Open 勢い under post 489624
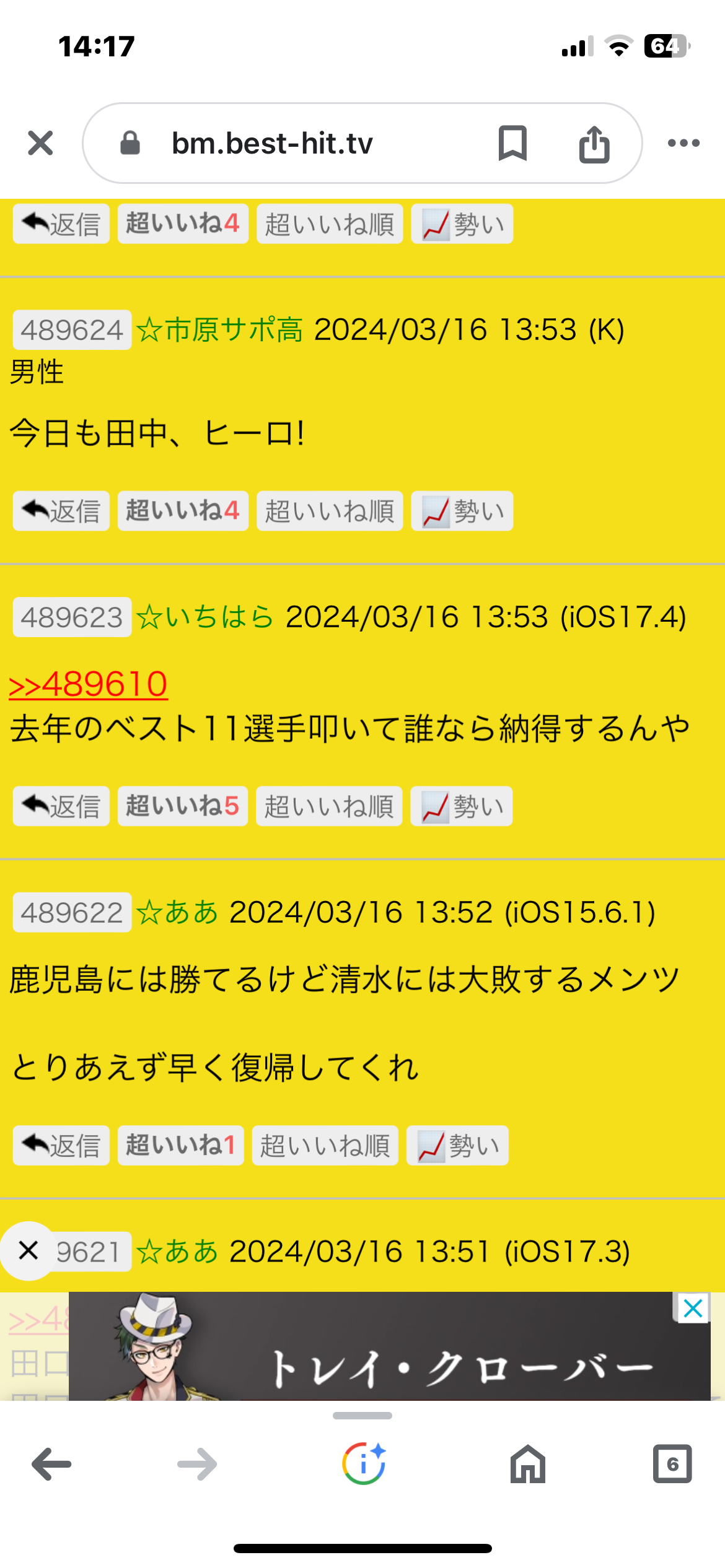The width and height of the screenshot is (725, 1568). coord(462,511)
